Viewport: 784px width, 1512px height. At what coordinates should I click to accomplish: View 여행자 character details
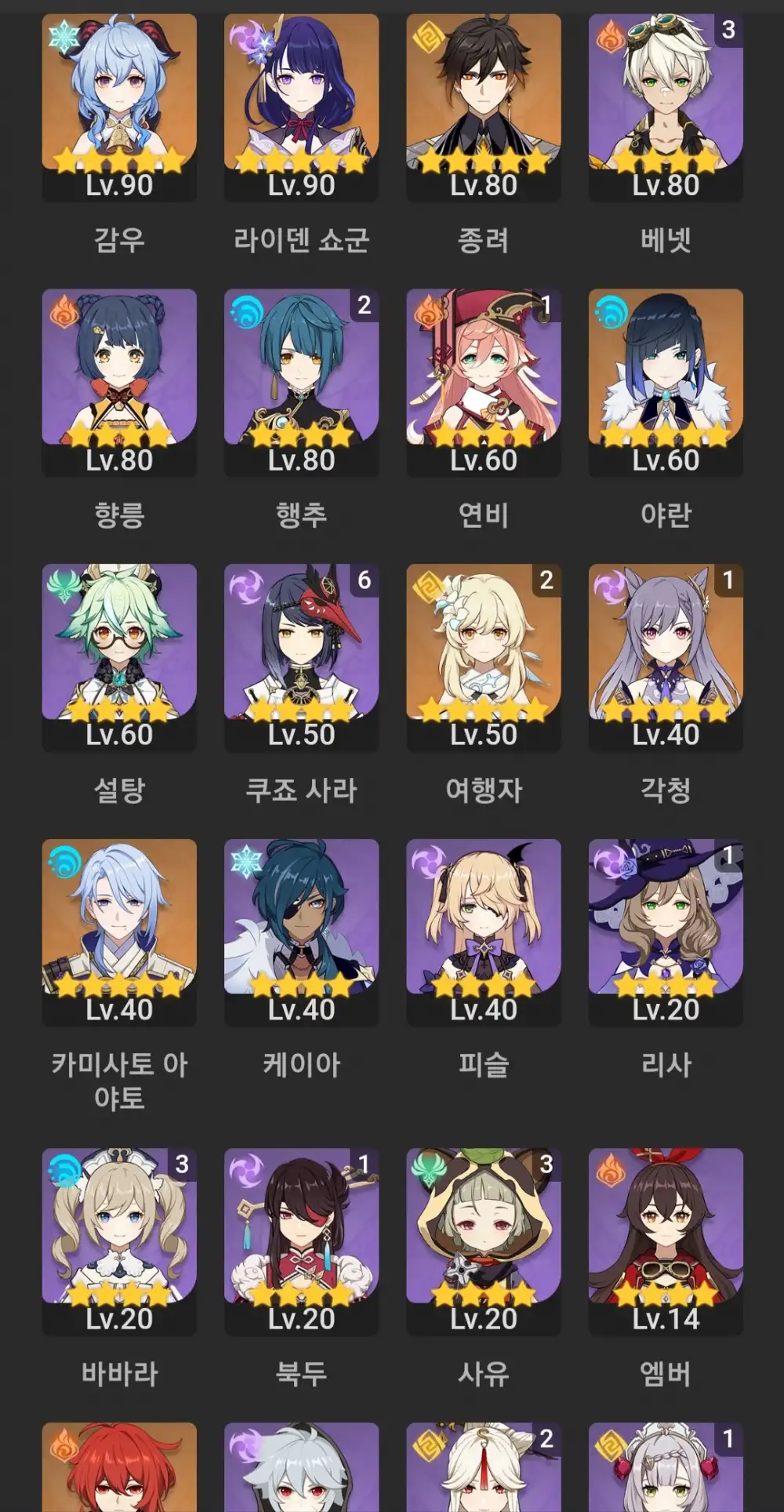(x=484, y=656)
